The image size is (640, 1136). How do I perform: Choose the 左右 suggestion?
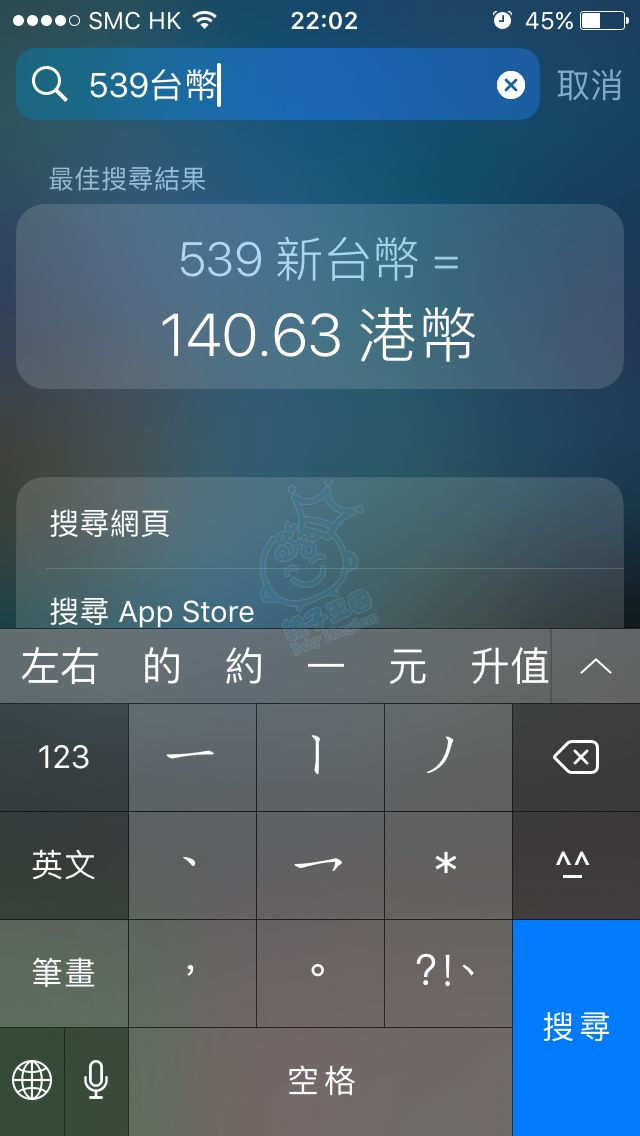(58, 667)
